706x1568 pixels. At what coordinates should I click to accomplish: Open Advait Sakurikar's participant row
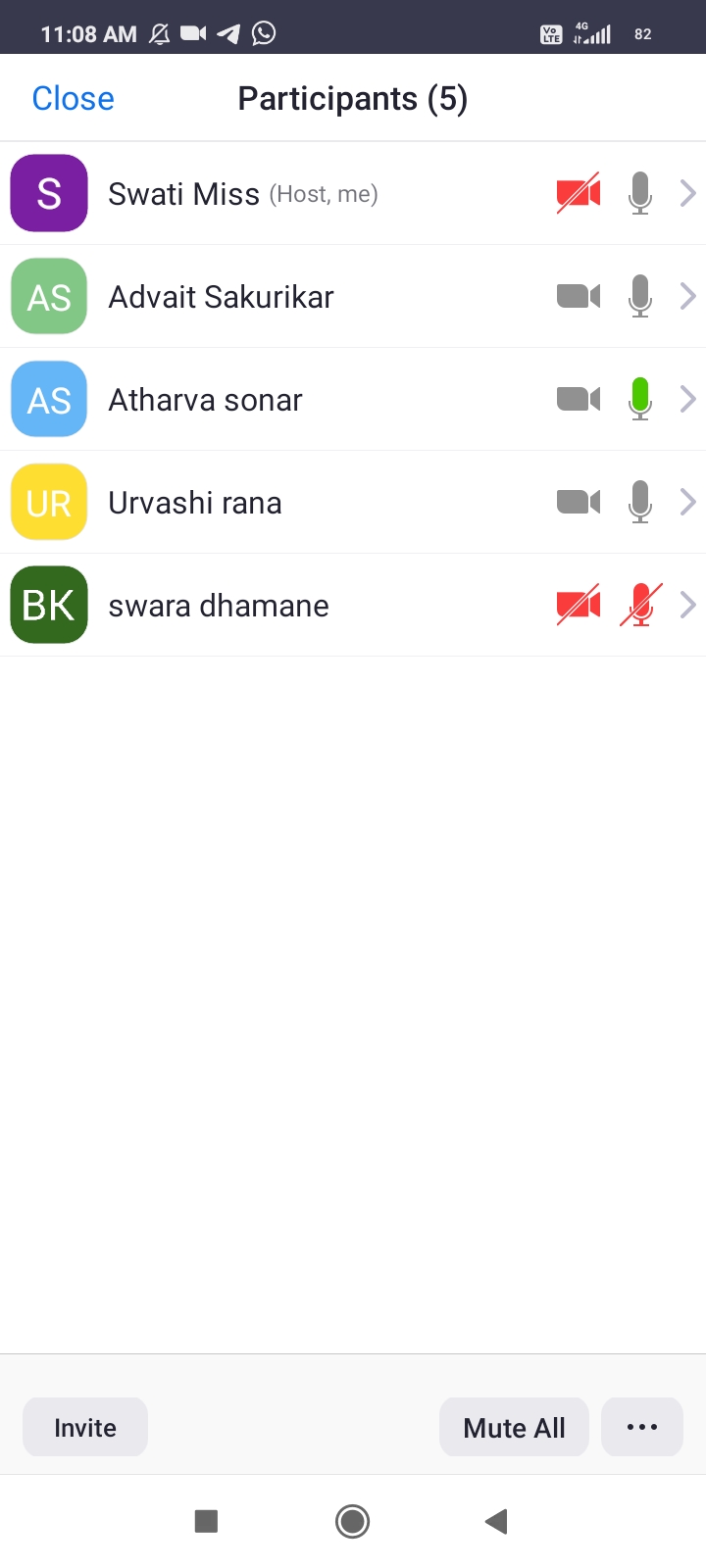353,296
